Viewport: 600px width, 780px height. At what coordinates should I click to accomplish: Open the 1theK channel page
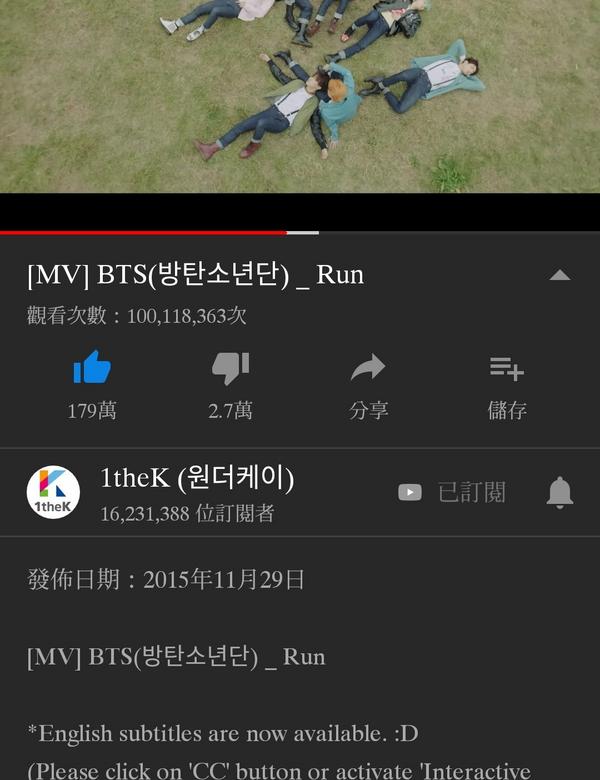tap(53, 492)
